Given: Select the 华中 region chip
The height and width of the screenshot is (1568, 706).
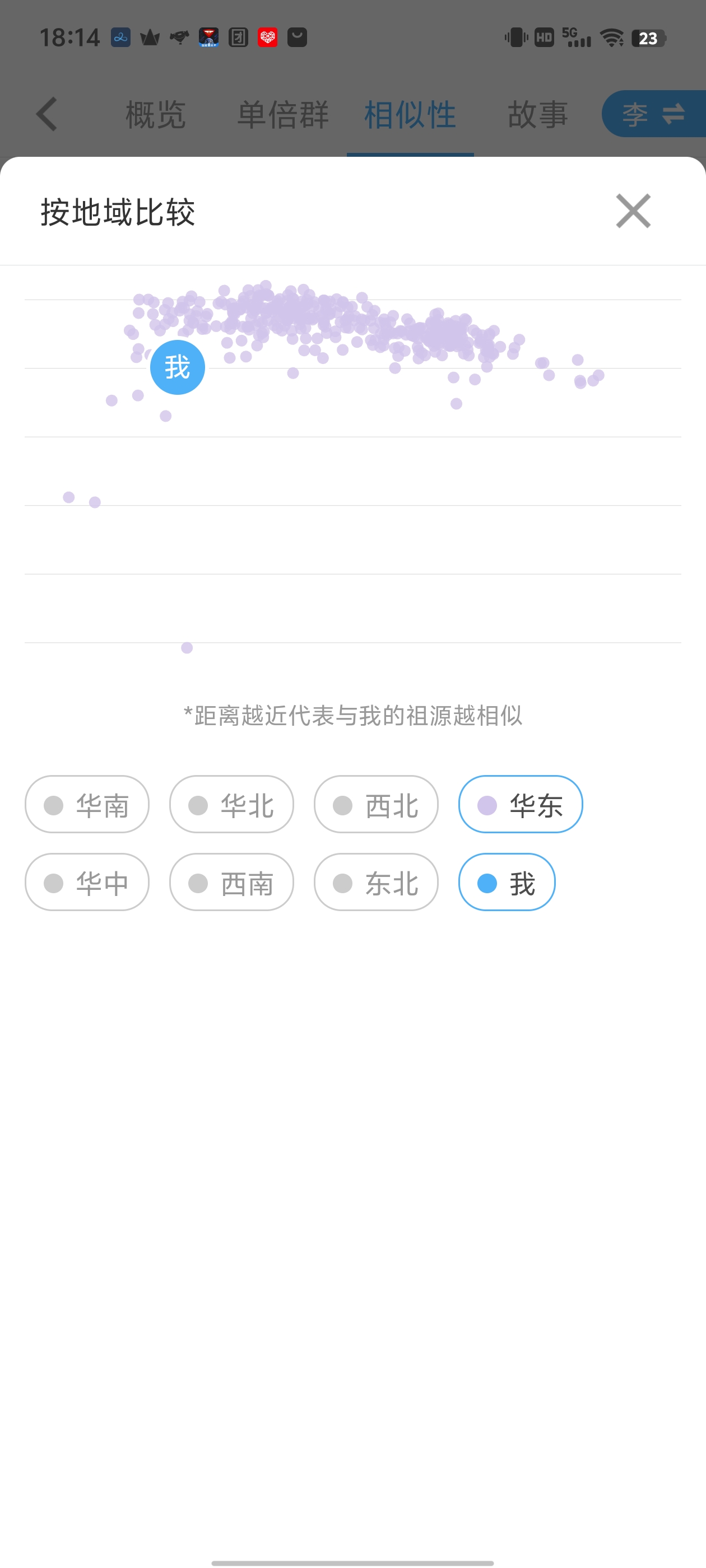Looking at the screenshot, I should [x=87, y=882].
